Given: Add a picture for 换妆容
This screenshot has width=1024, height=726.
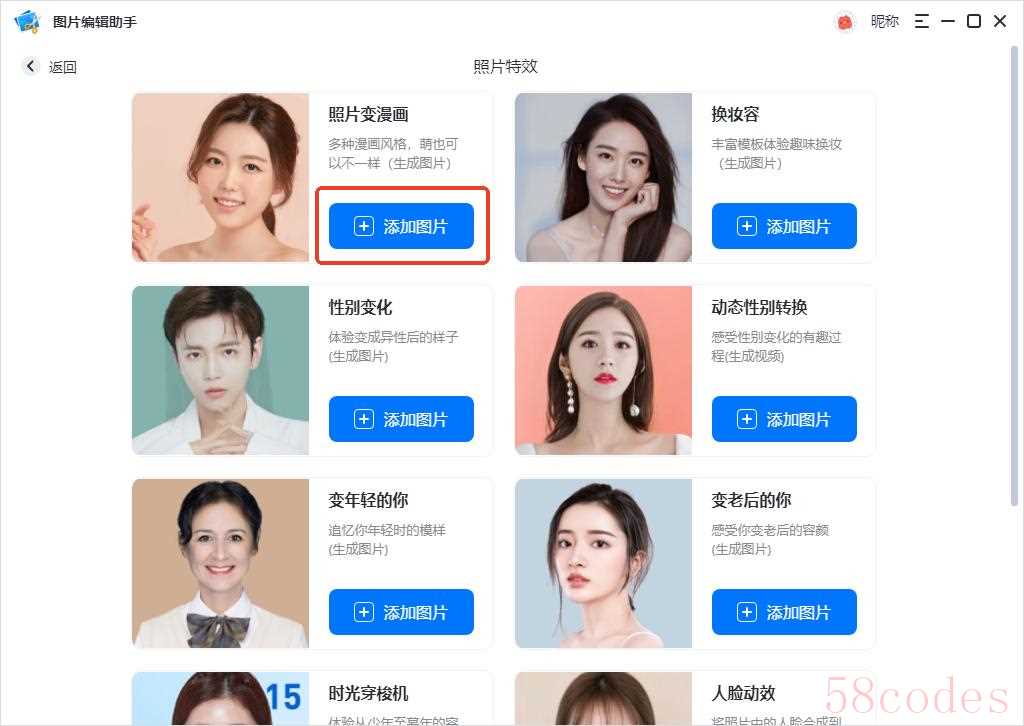Looking at the screenshot, I should (784, 226).
